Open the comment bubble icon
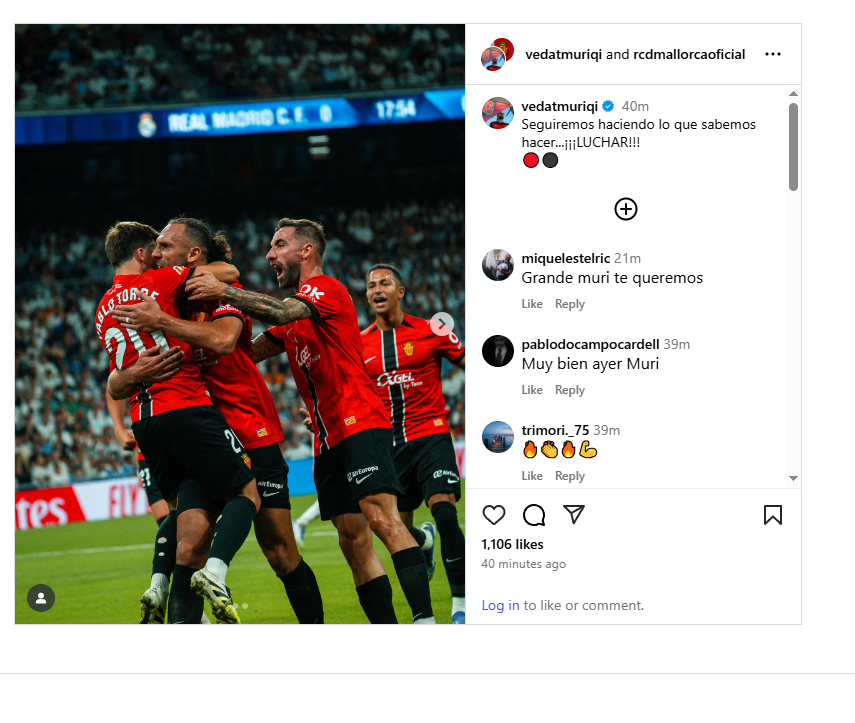This screenshot has width=855, height=723. 534,515
